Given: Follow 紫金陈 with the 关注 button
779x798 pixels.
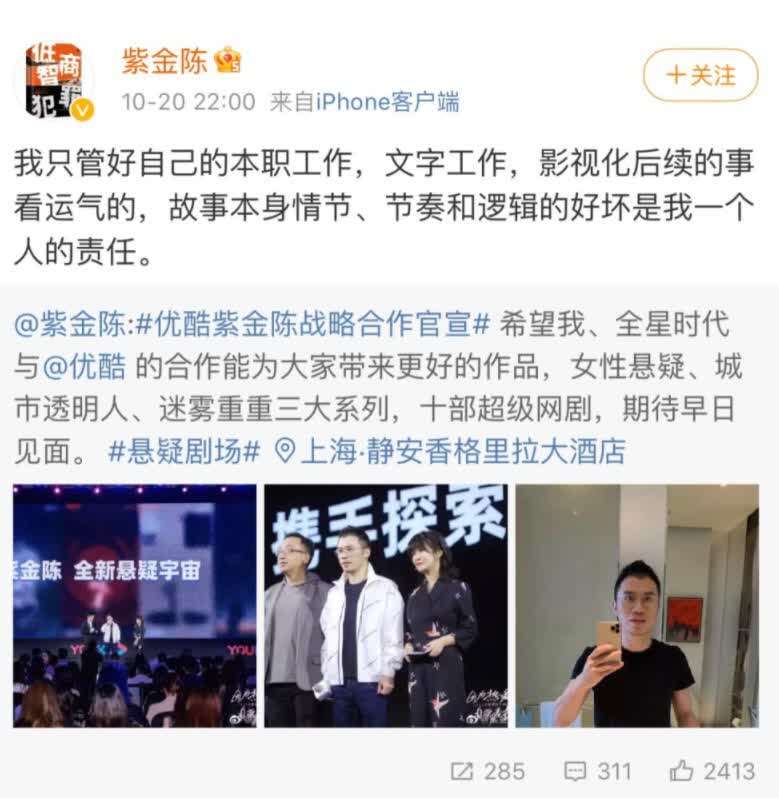Looking at the screenshot, I should [x=700, y=75].
